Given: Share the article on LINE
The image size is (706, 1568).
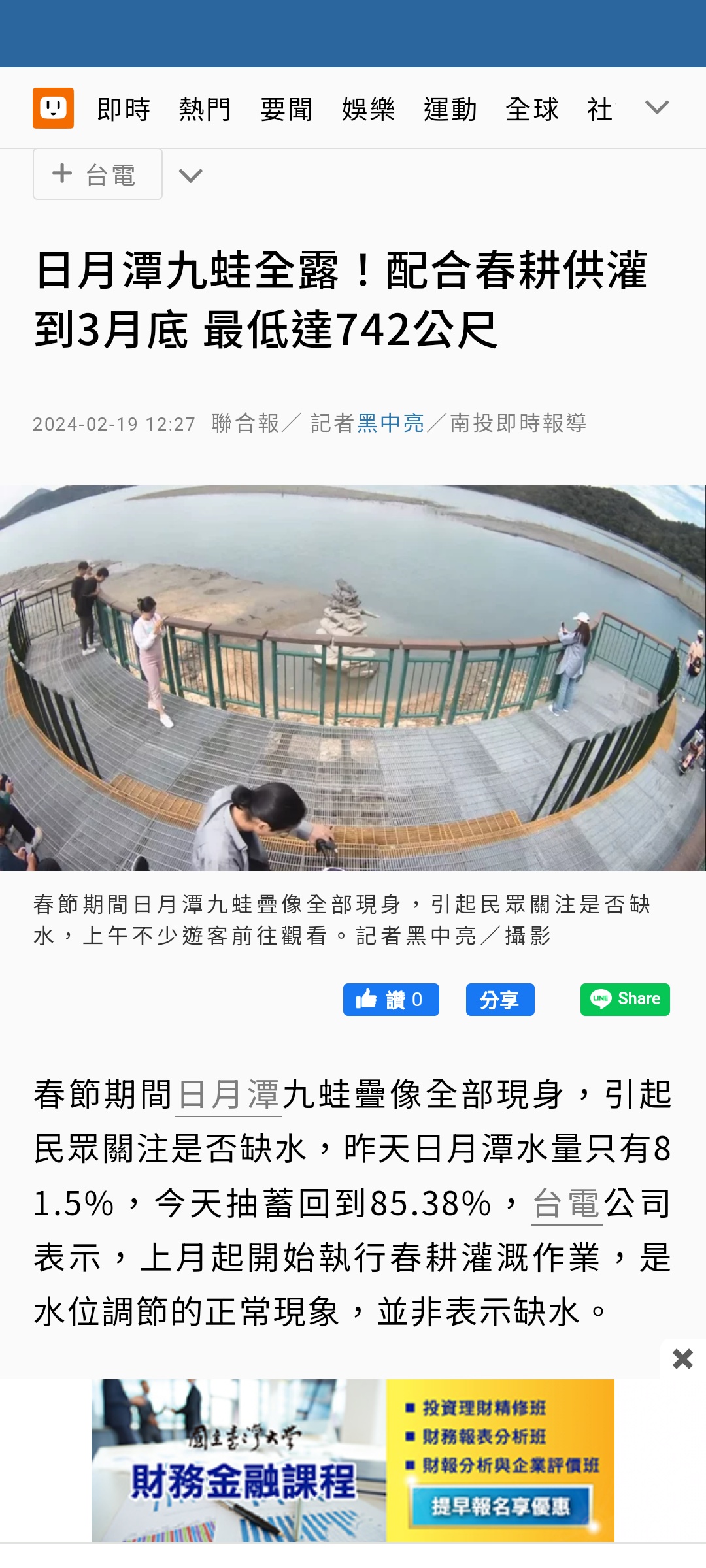Looking at the screenshot, I should (625, 999).
